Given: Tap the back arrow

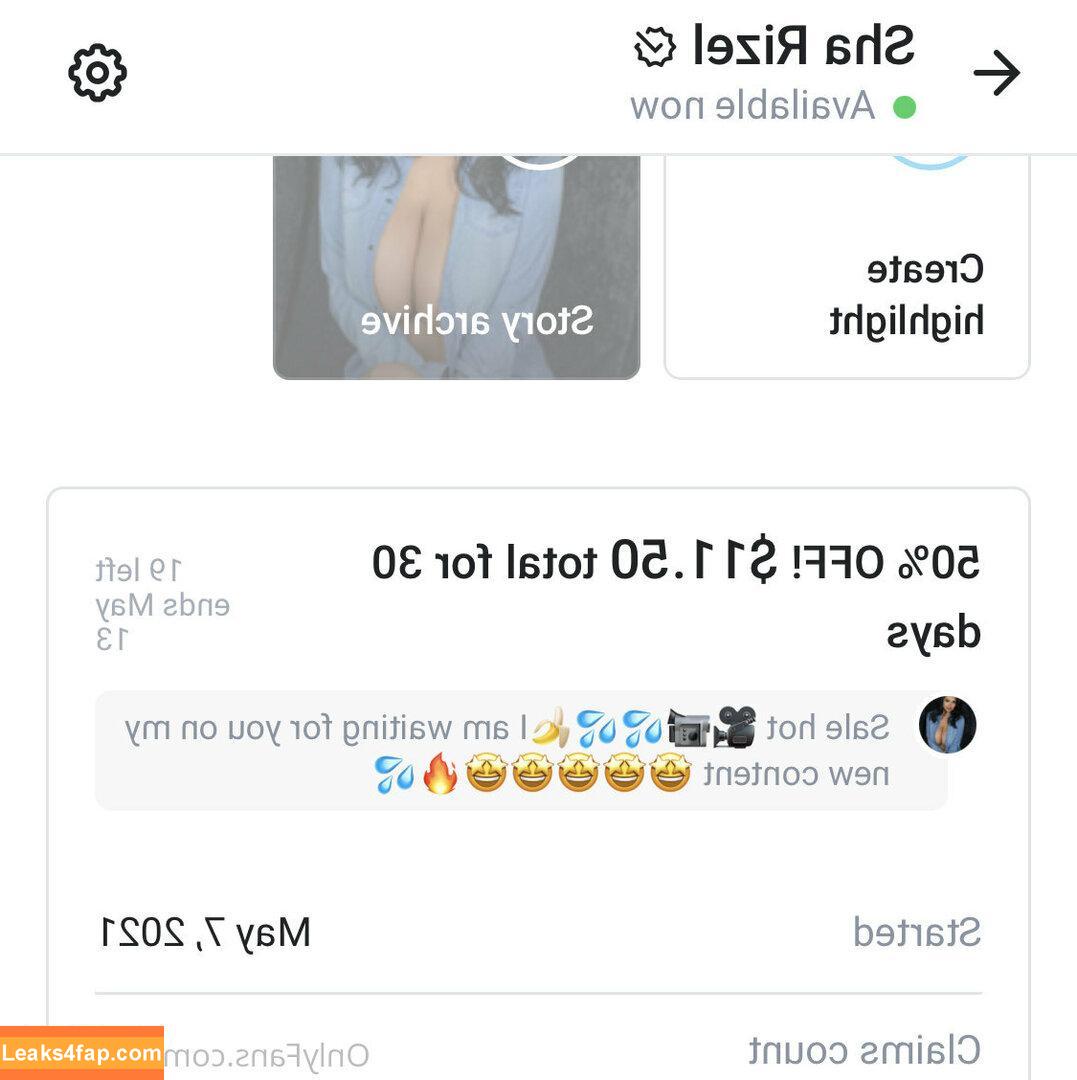Looking at the screenshot, I should [x=996, y=74].
